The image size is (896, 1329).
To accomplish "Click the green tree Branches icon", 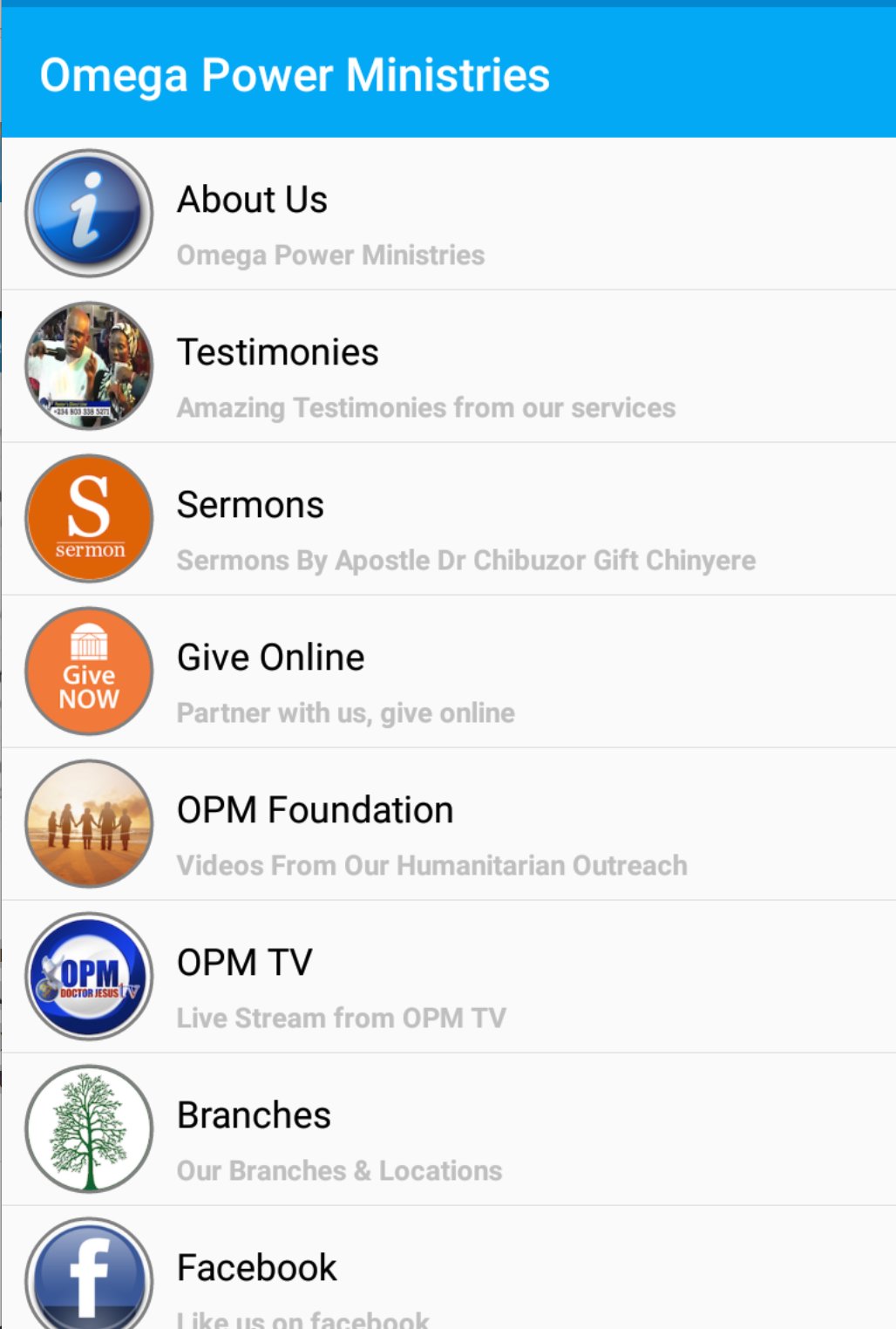I will 88,1128.
